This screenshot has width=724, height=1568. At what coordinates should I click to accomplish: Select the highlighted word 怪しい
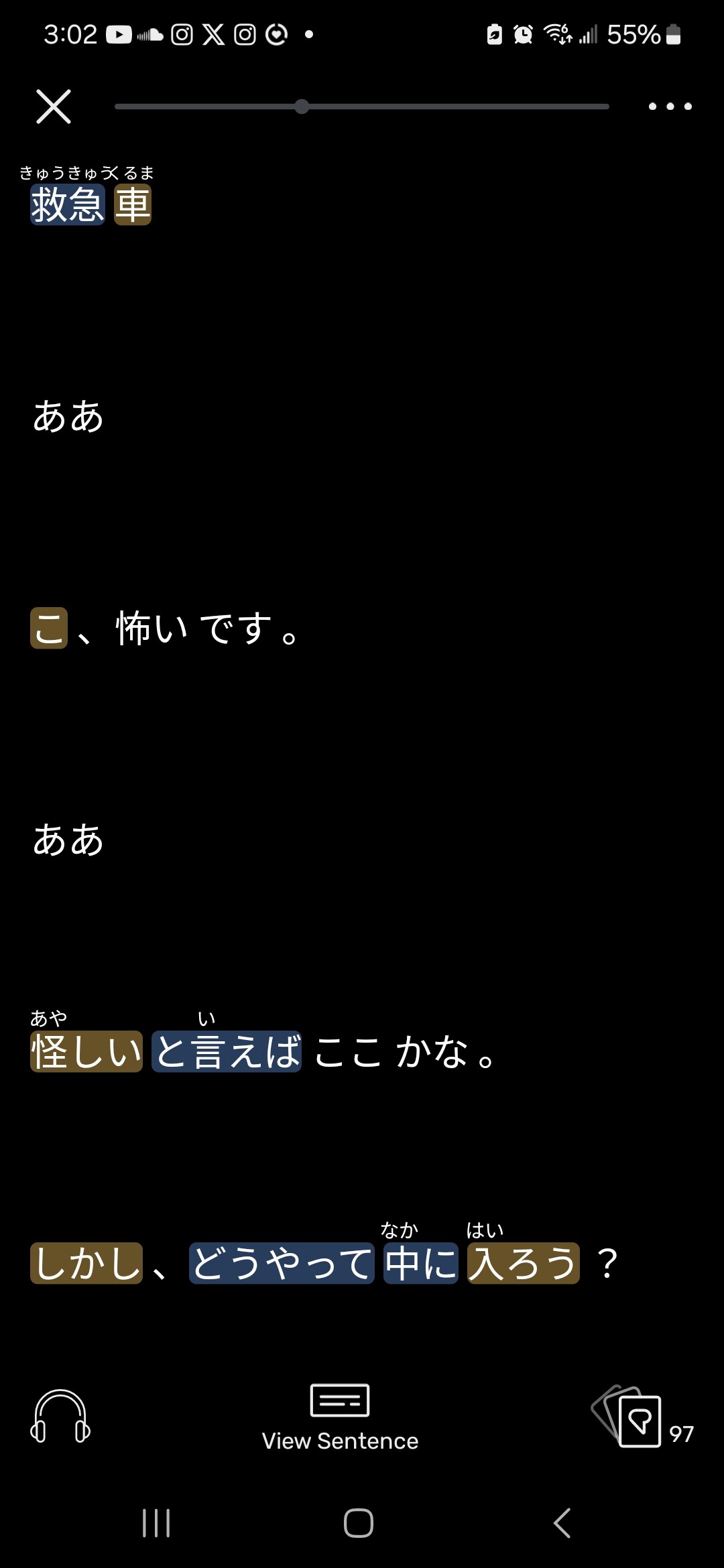tap(86, 1051)
